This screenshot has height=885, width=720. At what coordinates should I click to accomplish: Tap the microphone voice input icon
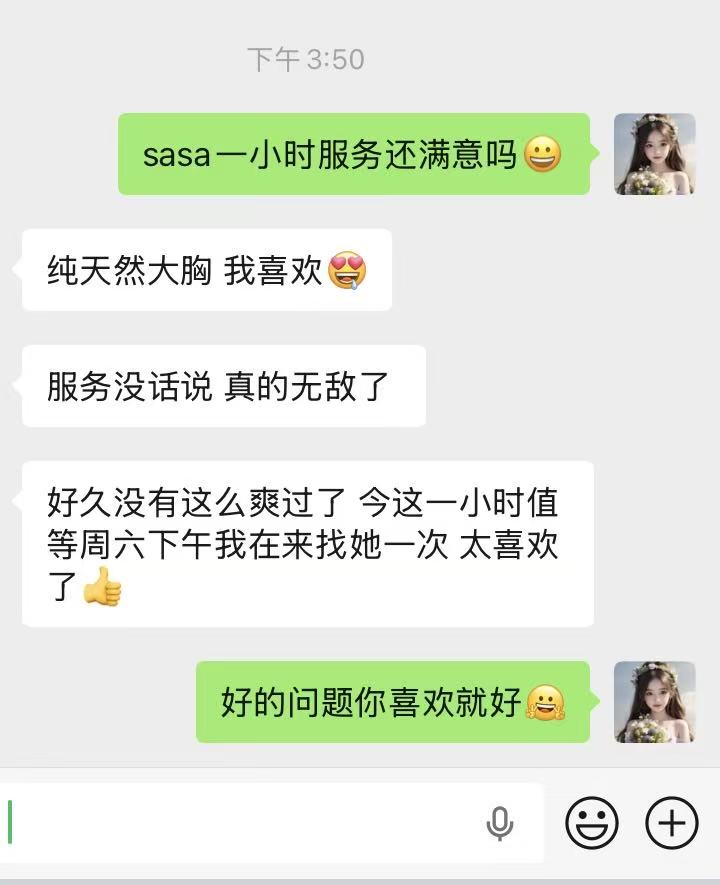[x=499, y=823]
